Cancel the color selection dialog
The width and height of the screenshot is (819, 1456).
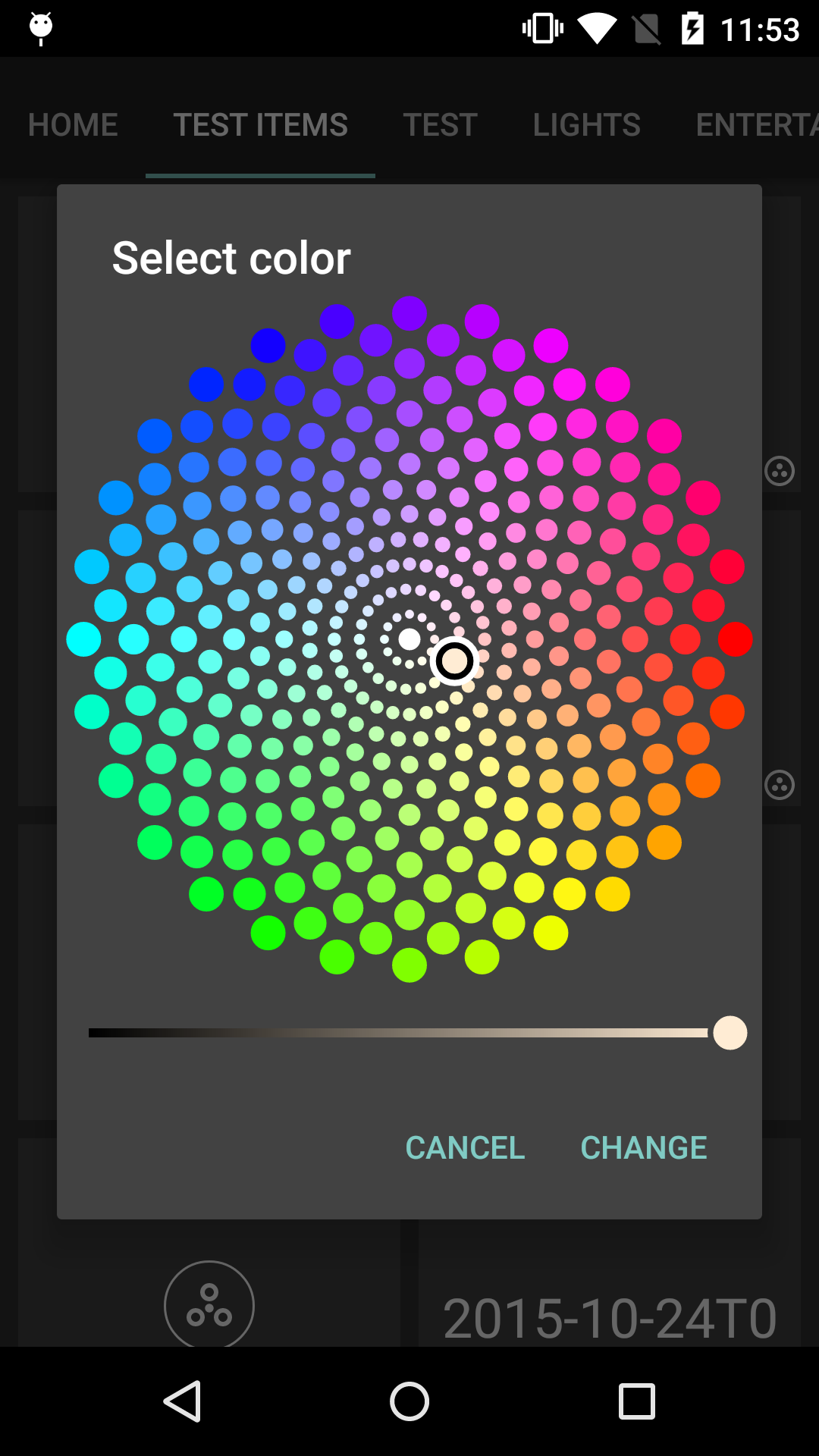coord(465,1147)
